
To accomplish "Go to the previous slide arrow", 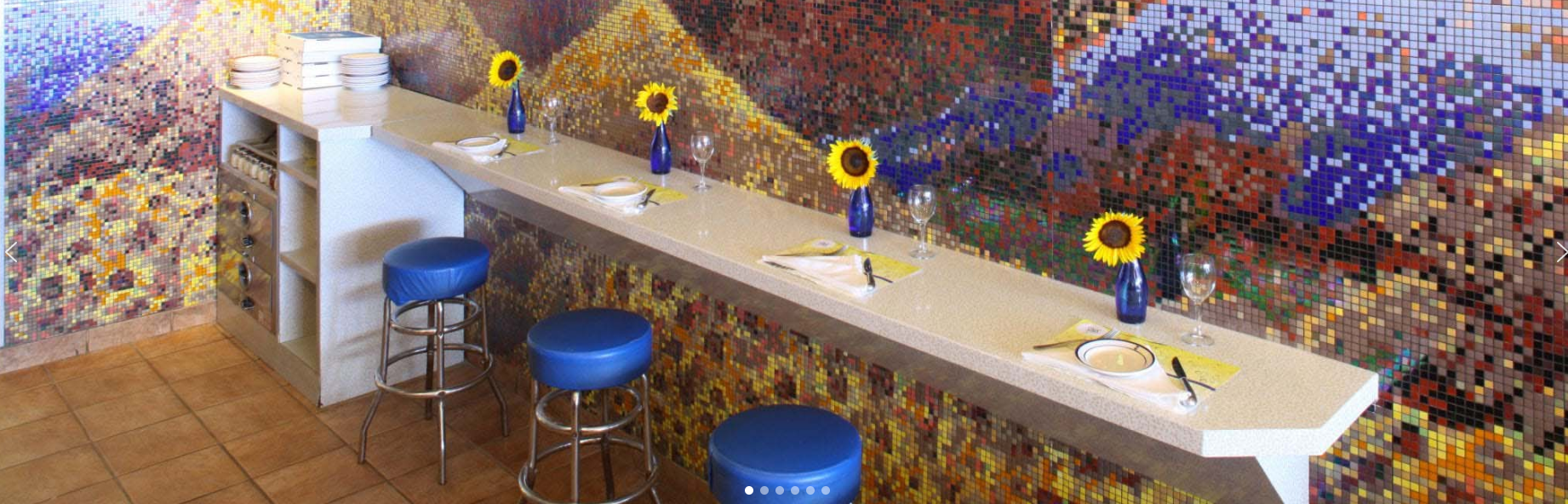I will 11,252.
